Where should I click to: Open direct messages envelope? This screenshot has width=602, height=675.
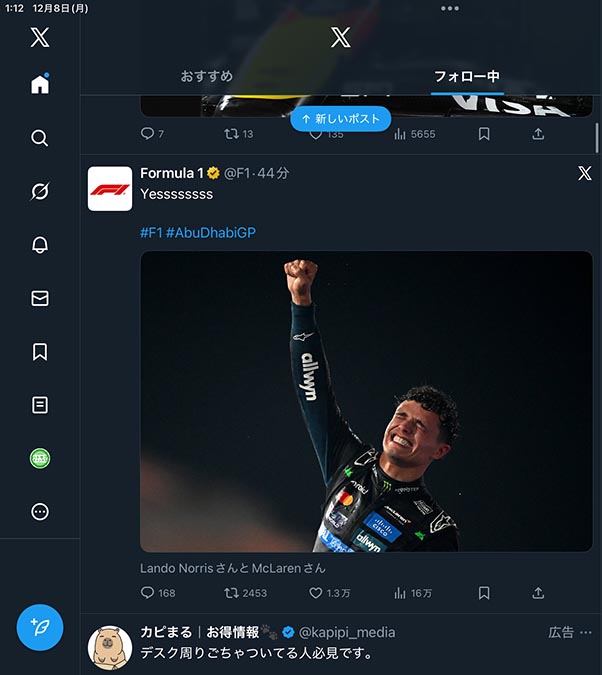click(40, 298)
